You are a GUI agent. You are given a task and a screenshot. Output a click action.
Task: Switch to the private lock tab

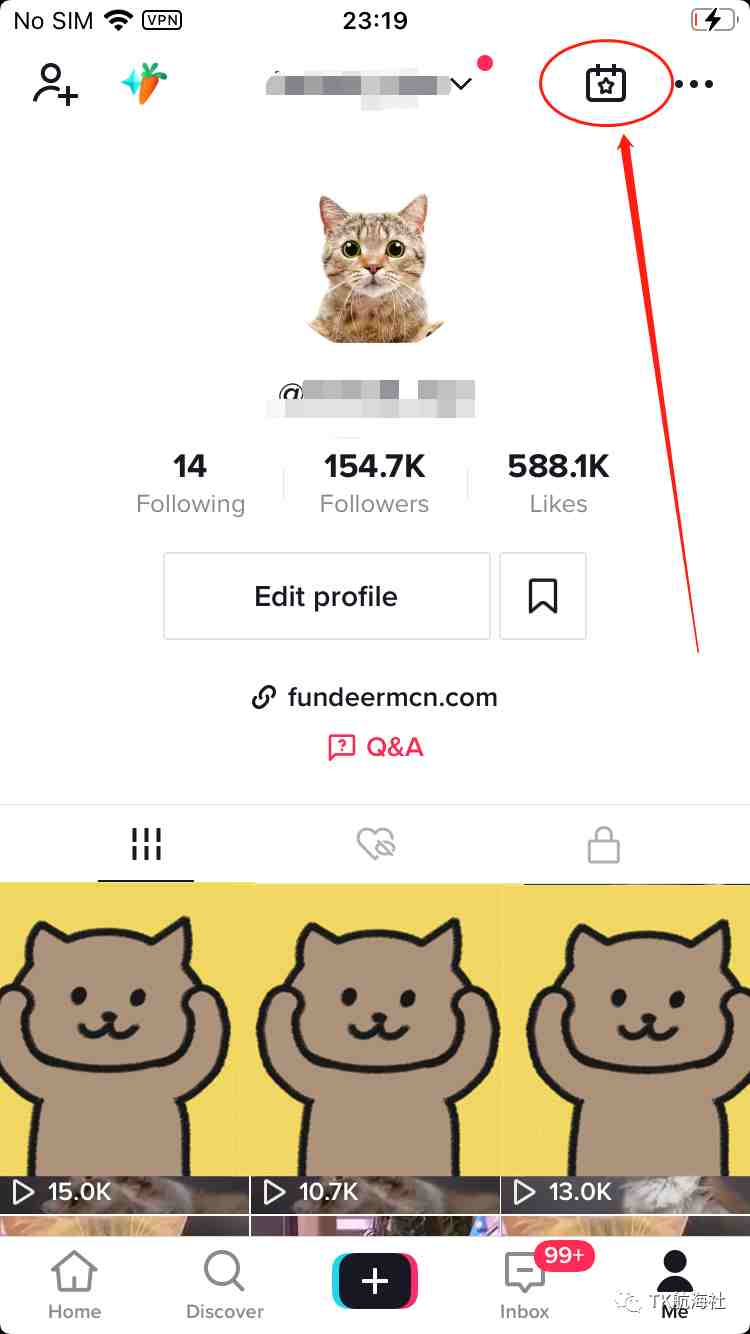(x=603, y=845)
